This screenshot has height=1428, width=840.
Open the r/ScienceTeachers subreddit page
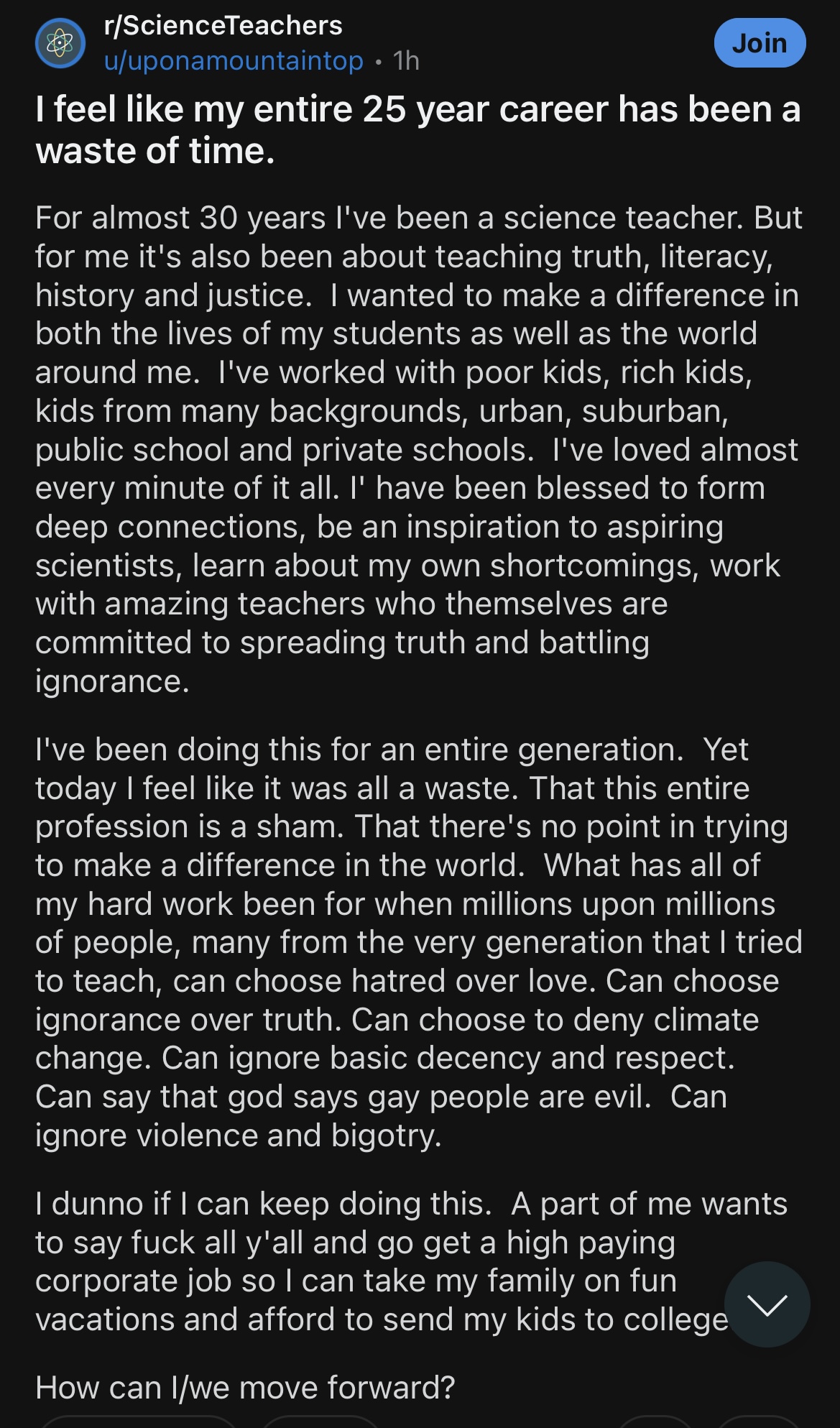[x=223, y=26]
